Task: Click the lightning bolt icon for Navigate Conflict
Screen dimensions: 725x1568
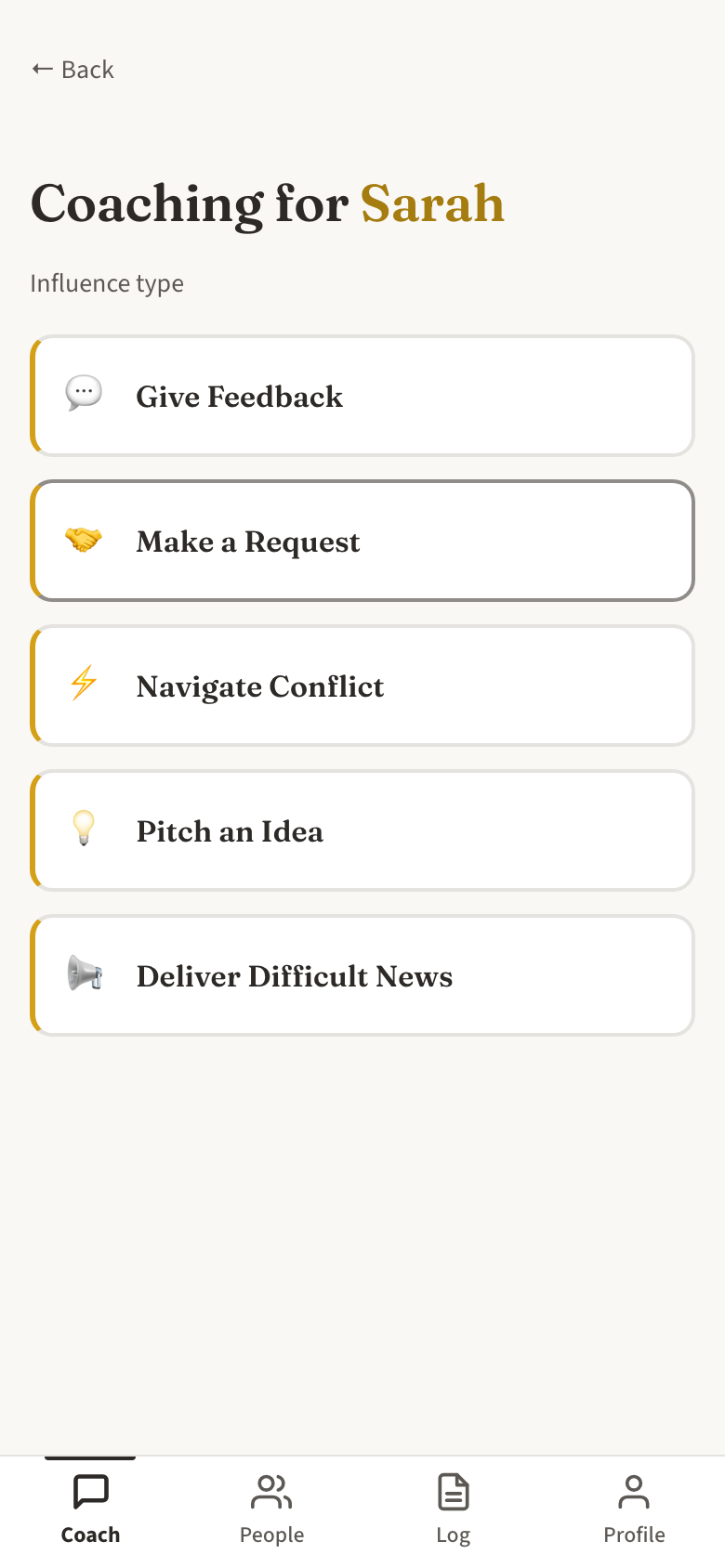Action: pyautogui.click(x=83, y=684)
